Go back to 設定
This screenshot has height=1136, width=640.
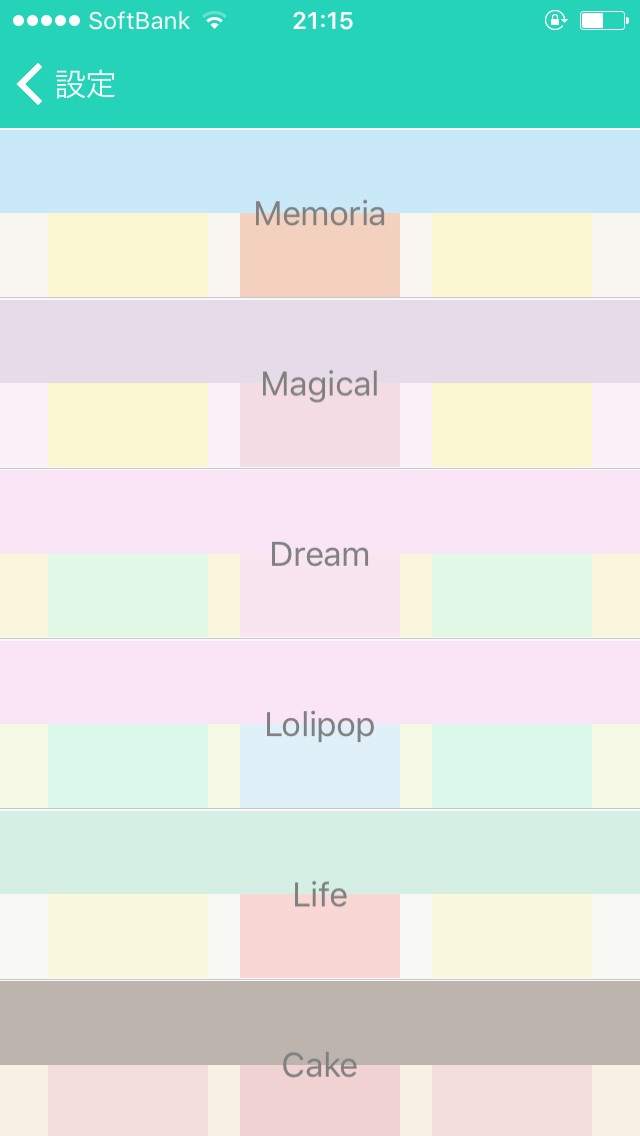click(x=65, y=84)
